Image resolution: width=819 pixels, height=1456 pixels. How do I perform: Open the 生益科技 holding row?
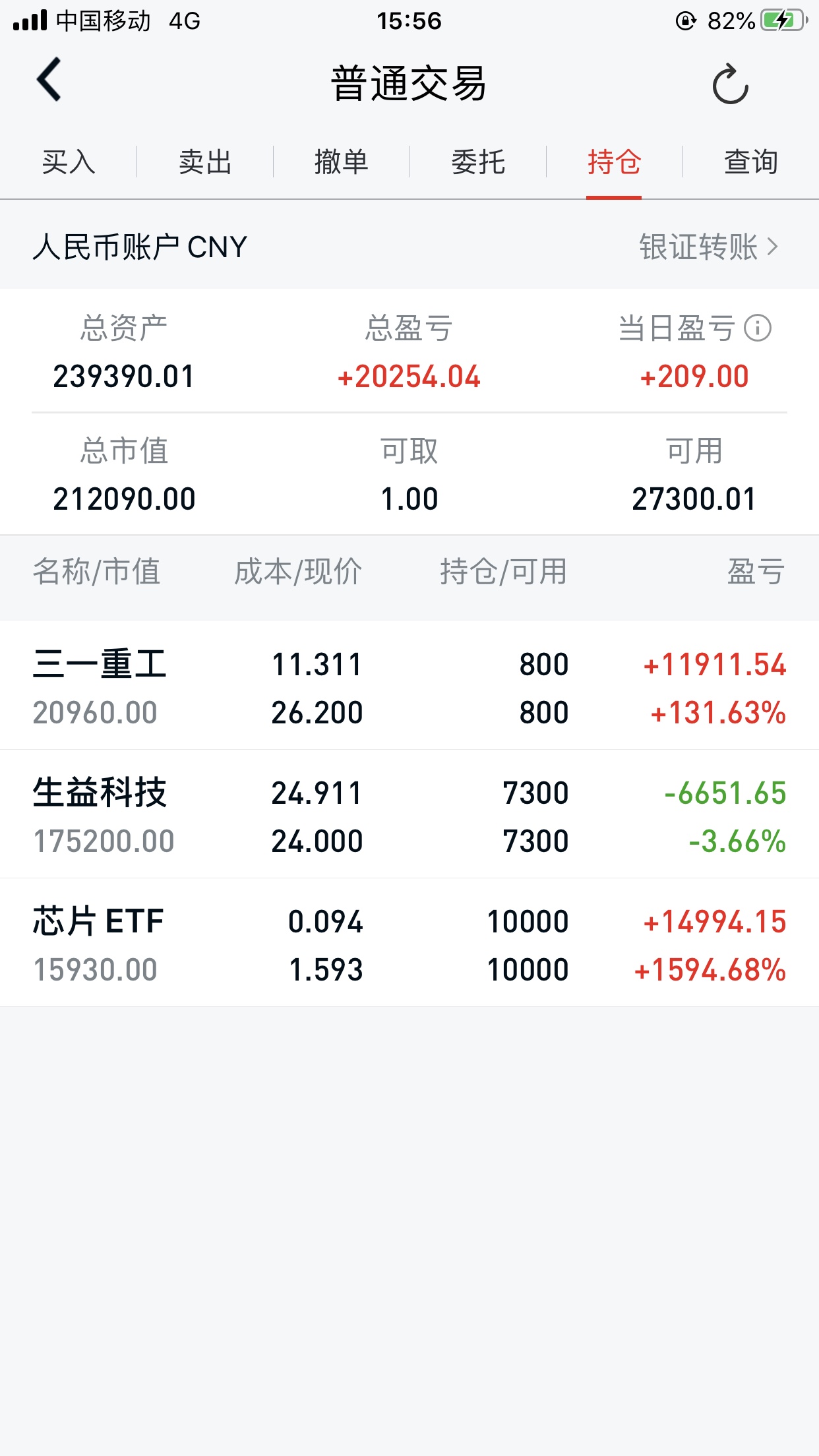409,816
